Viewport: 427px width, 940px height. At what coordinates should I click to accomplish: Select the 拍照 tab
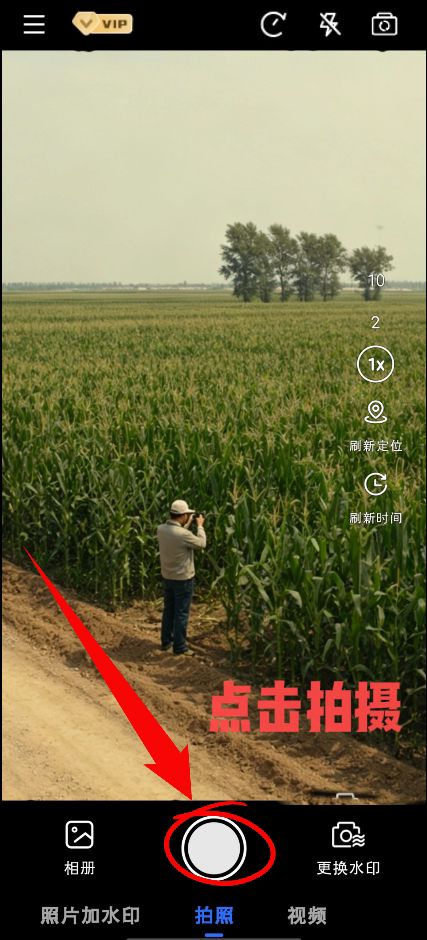(x=214, y=915)
